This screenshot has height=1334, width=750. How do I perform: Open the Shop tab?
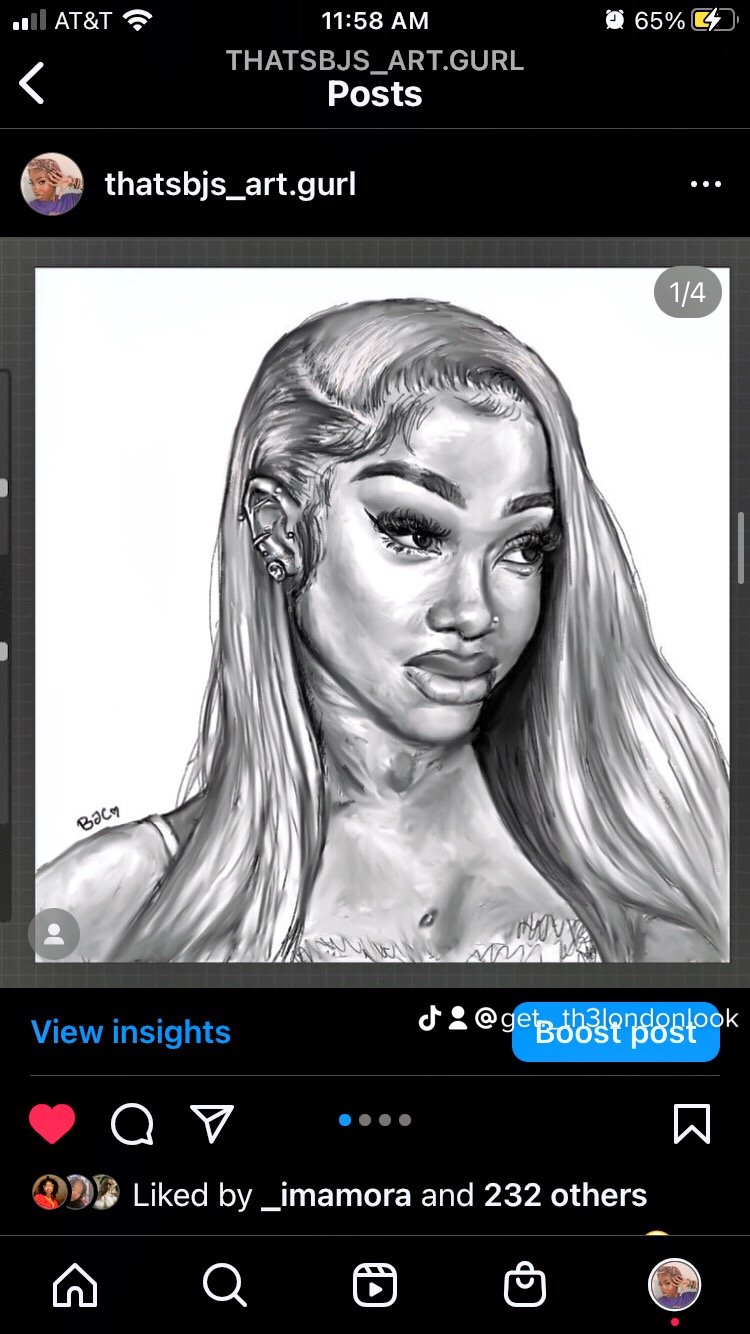pyautogui.click(x=525, y=1285)
